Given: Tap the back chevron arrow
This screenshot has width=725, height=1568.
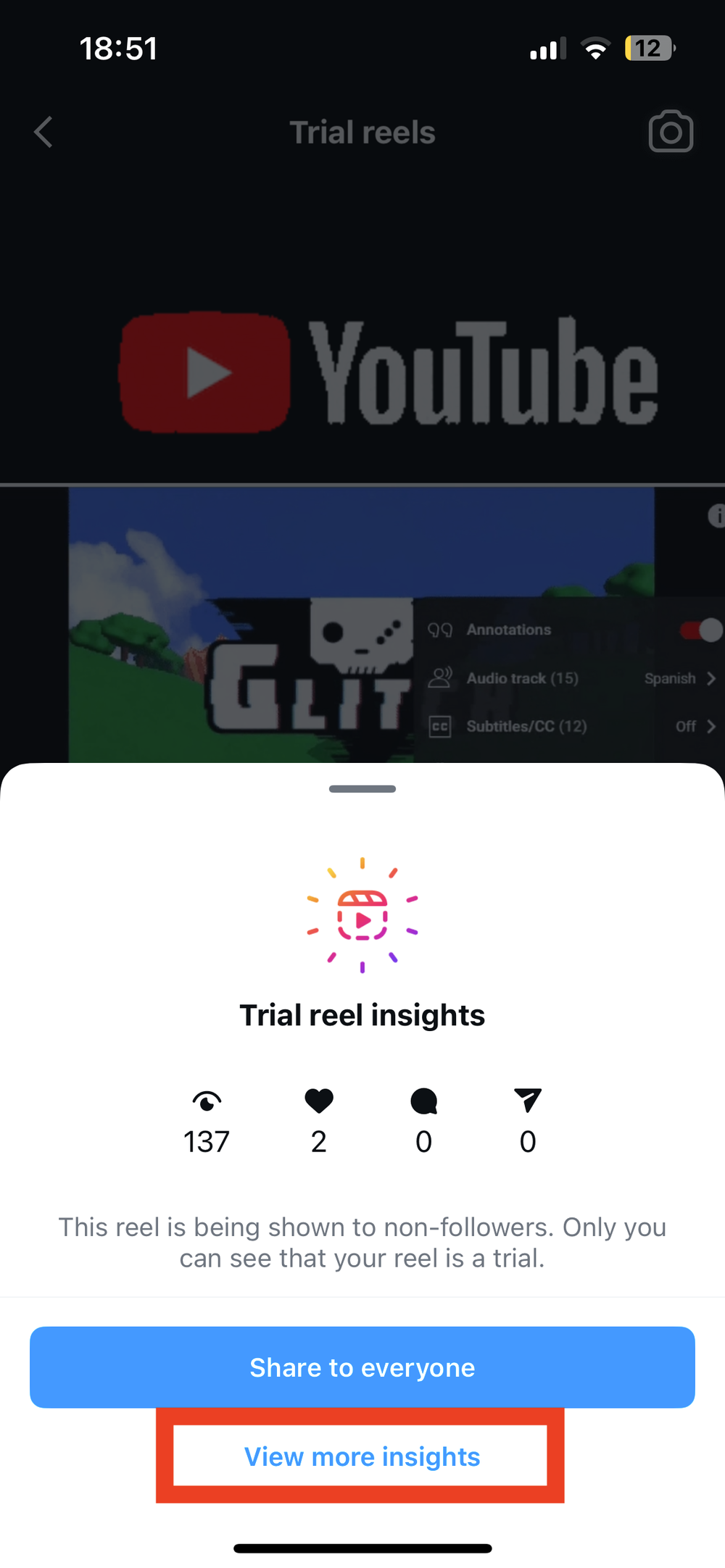Looking at the screenshot, I should 43,132.
